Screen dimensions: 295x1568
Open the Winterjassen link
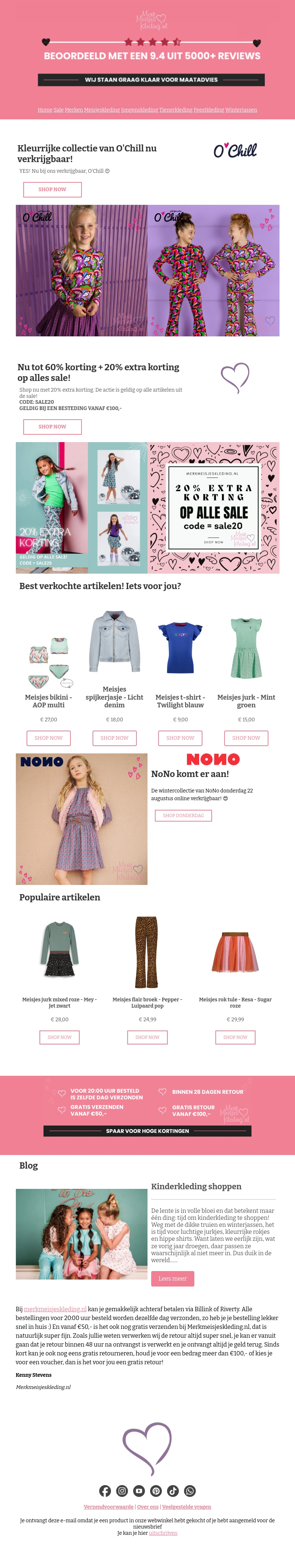pos(242,110)
